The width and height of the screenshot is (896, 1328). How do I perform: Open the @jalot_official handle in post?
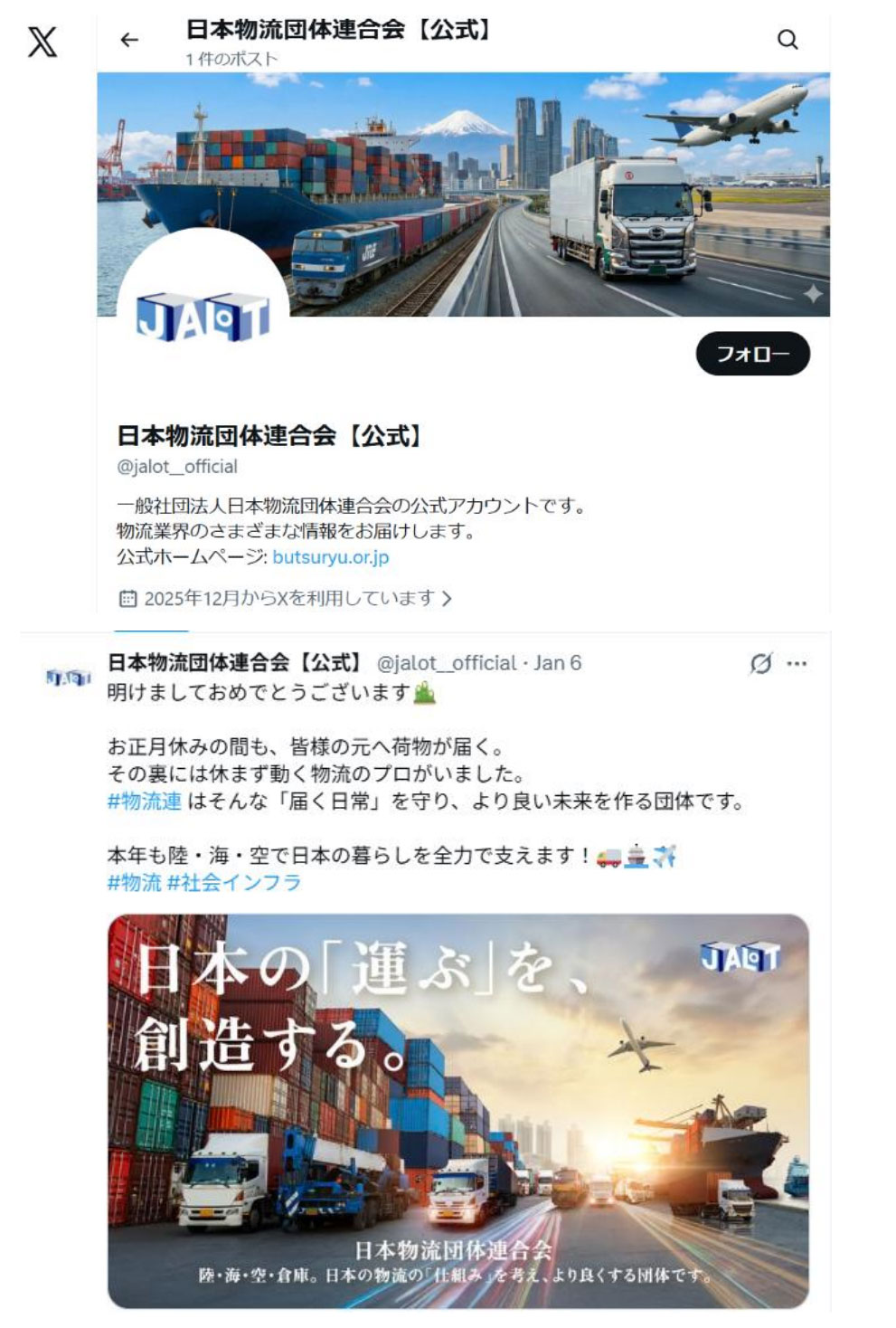point(447,663)
